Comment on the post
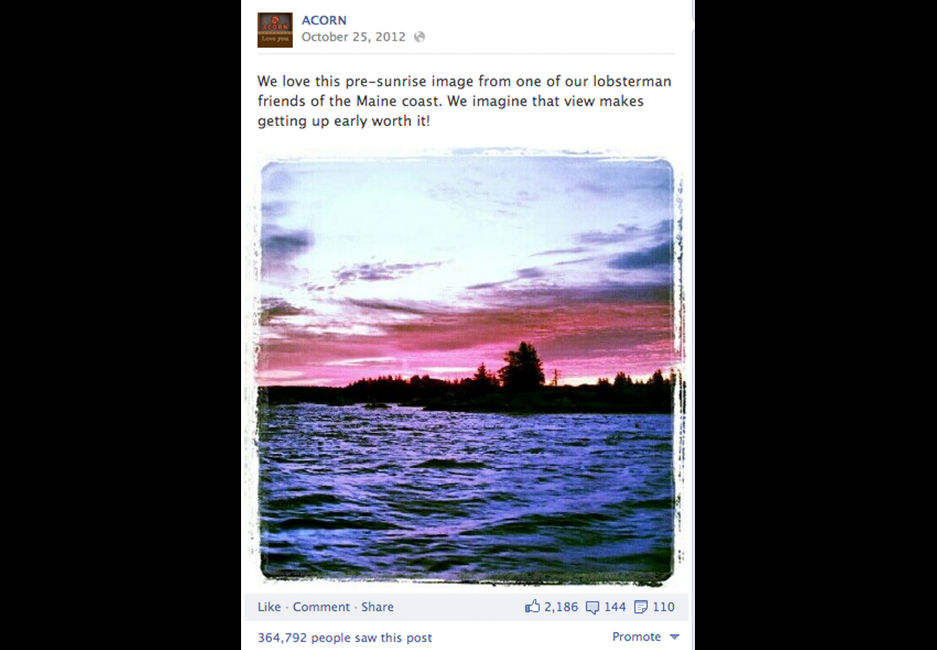Screen dimensions: 937x650 (321, 607)
